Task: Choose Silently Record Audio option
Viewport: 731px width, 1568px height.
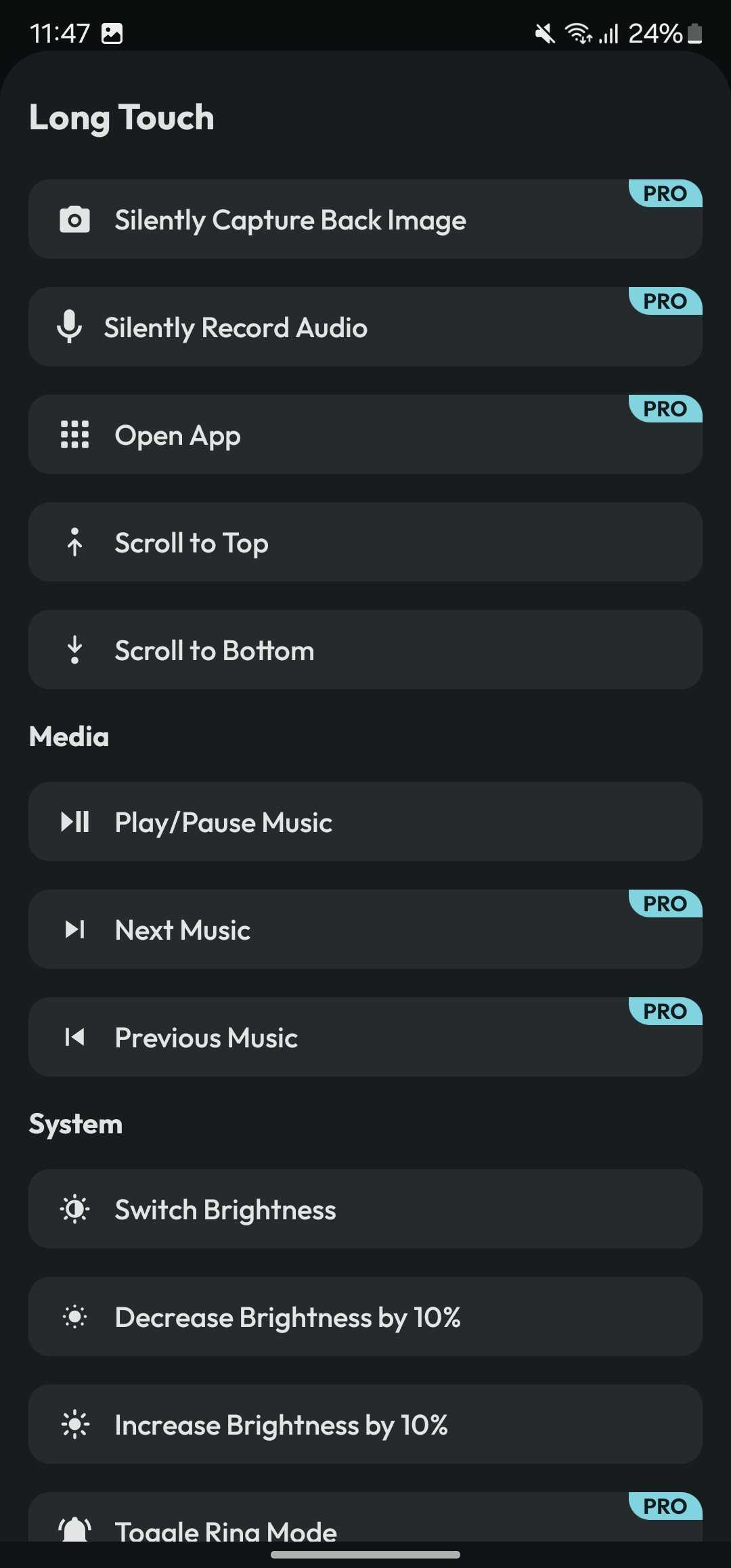Action: 365,327
